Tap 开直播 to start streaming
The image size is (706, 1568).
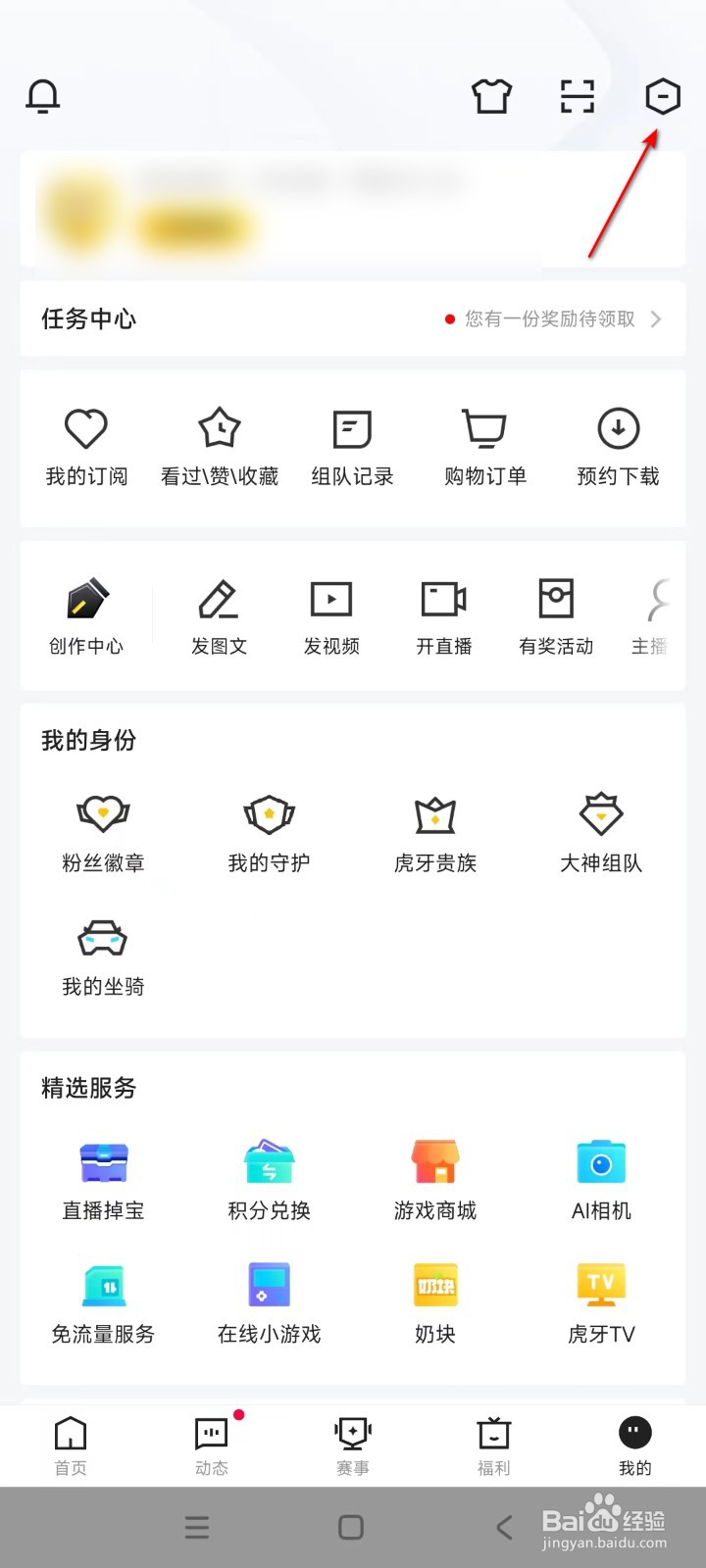coord(444,615)
